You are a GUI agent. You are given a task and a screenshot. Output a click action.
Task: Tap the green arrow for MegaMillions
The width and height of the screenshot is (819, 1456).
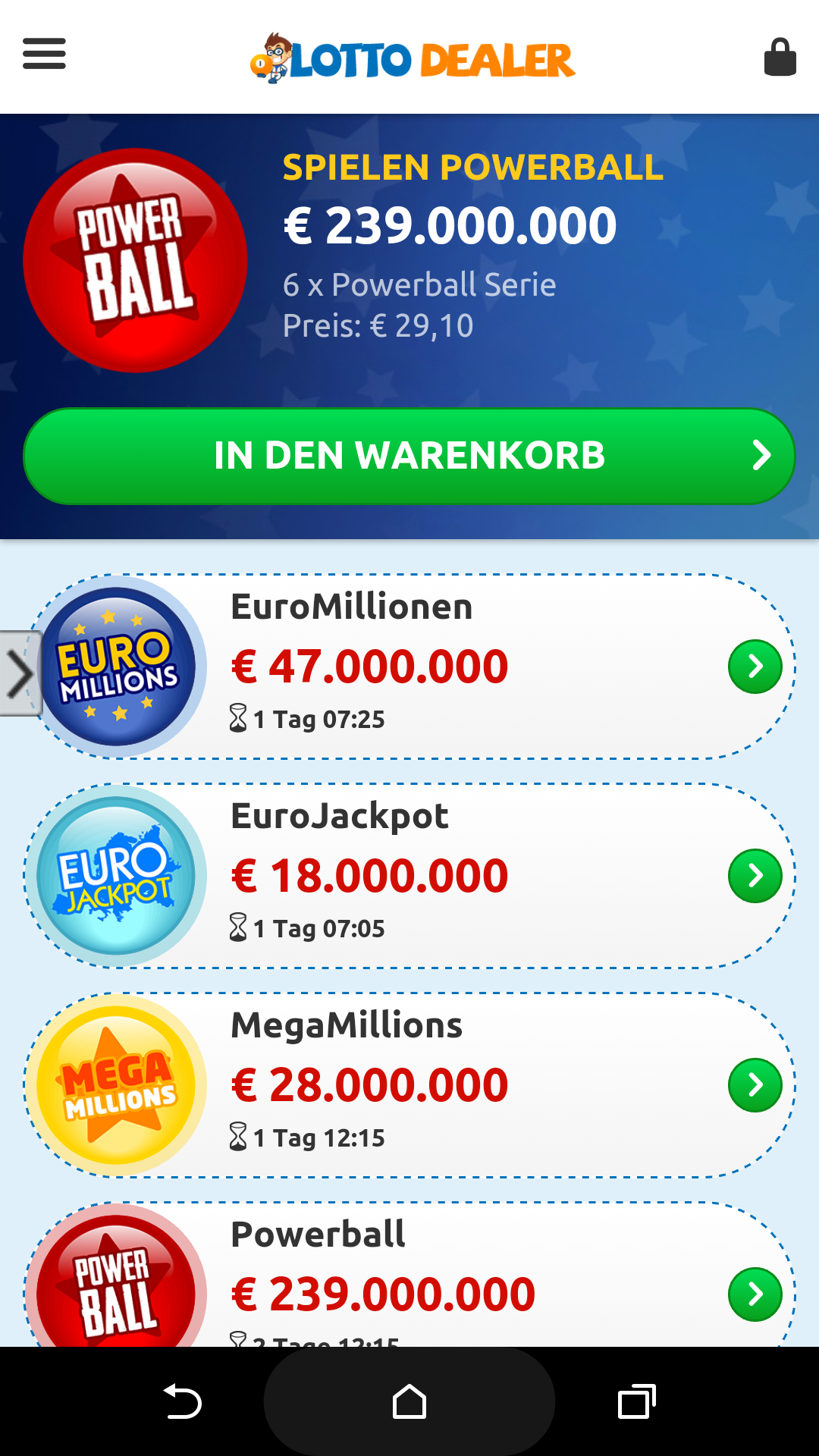tap(755, 1085)
